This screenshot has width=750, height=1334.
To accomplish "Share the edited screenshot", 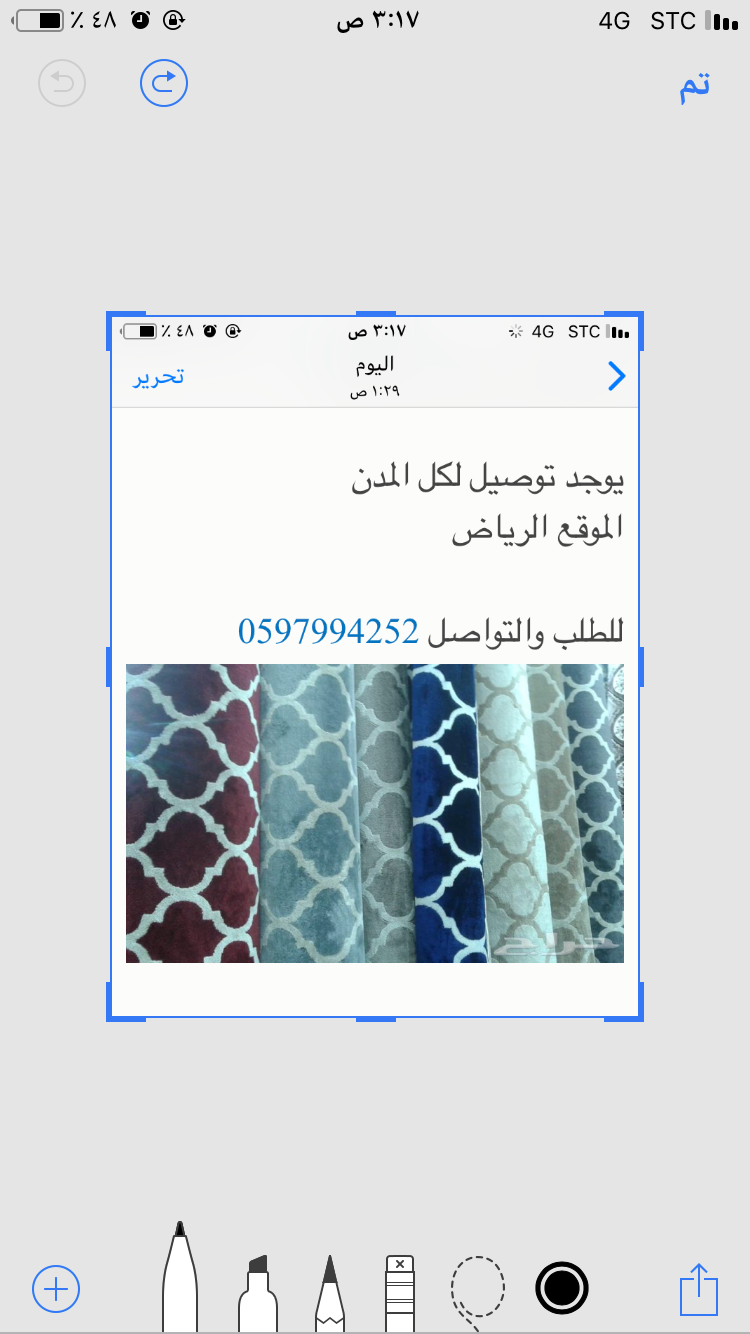I will (x=699, y=1289).
